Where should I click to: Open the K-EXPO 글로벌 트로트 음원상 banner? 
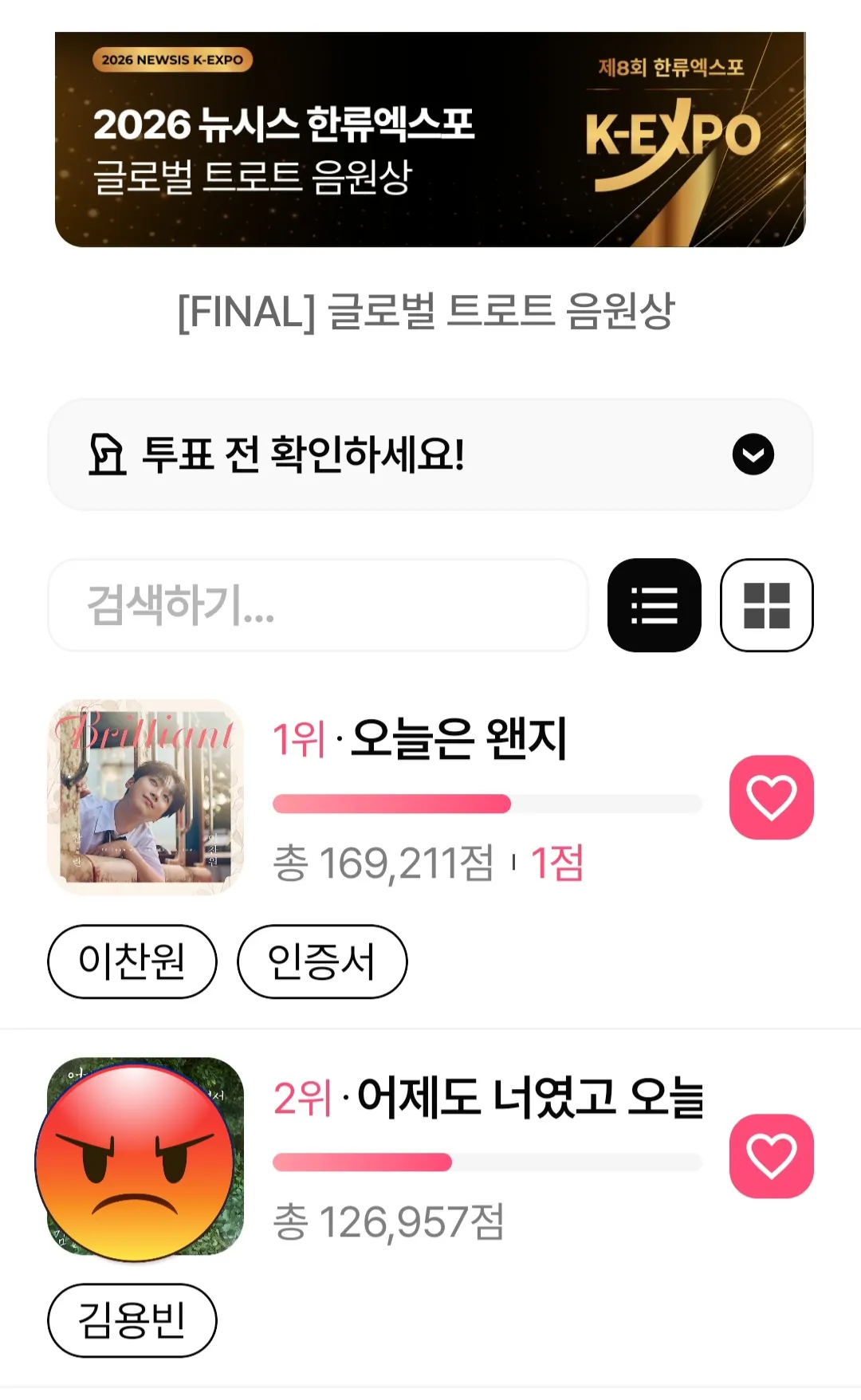(431, 140)
